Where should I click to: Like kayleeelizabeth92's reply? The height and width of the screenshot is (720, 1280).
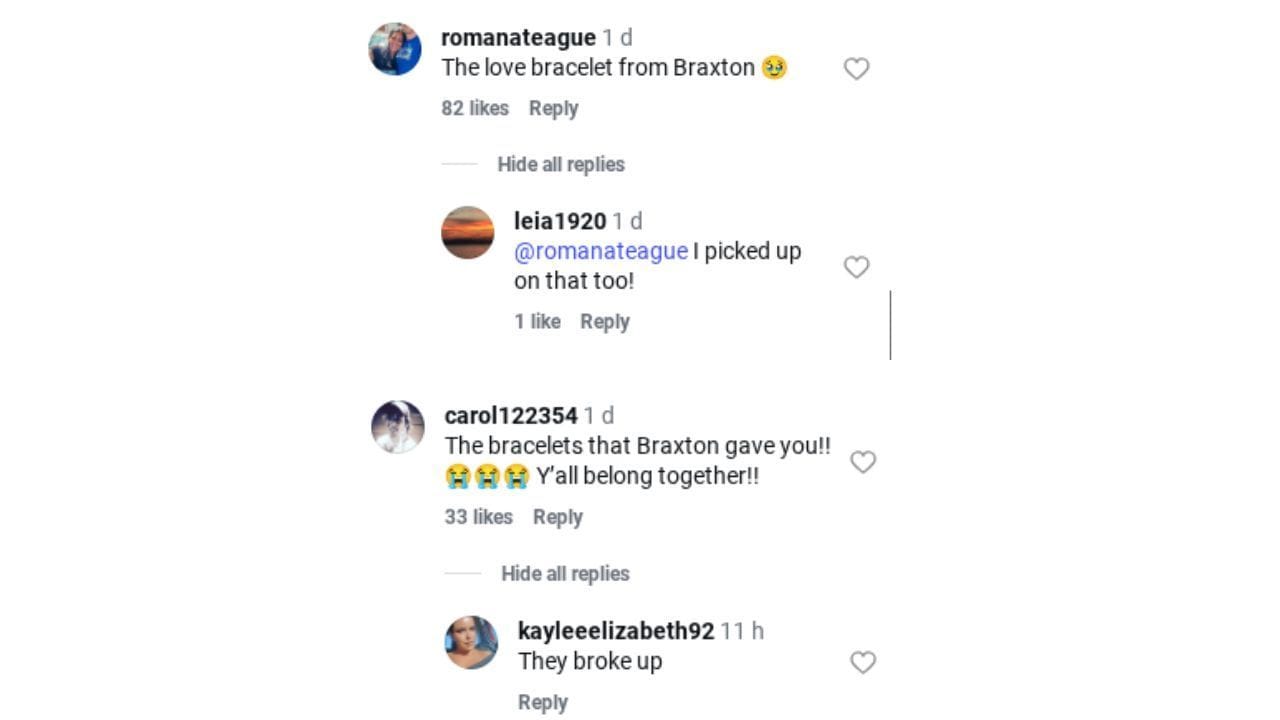(x=862, y=663)
